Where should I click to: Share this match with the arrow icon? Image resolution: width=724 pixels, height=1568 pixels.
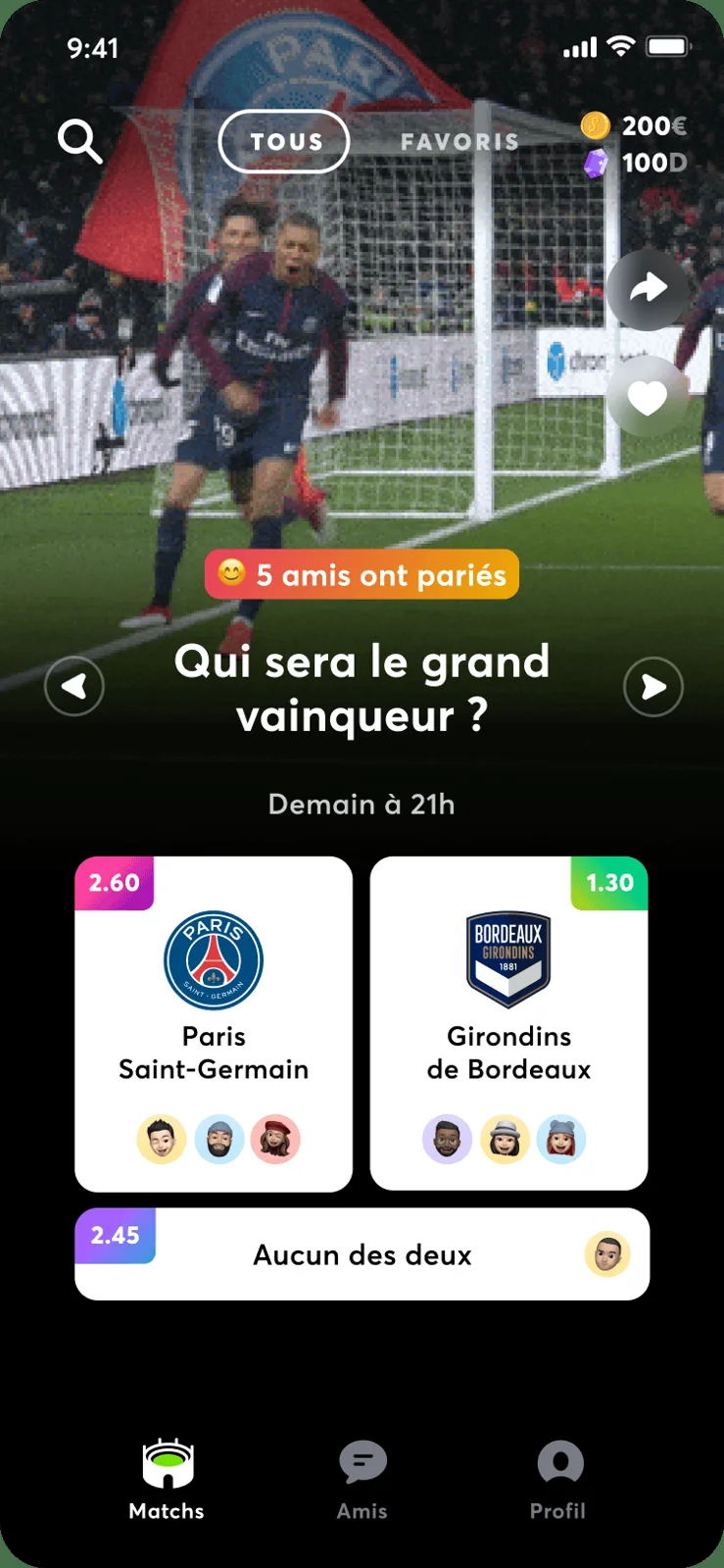(x=647, y=288)
